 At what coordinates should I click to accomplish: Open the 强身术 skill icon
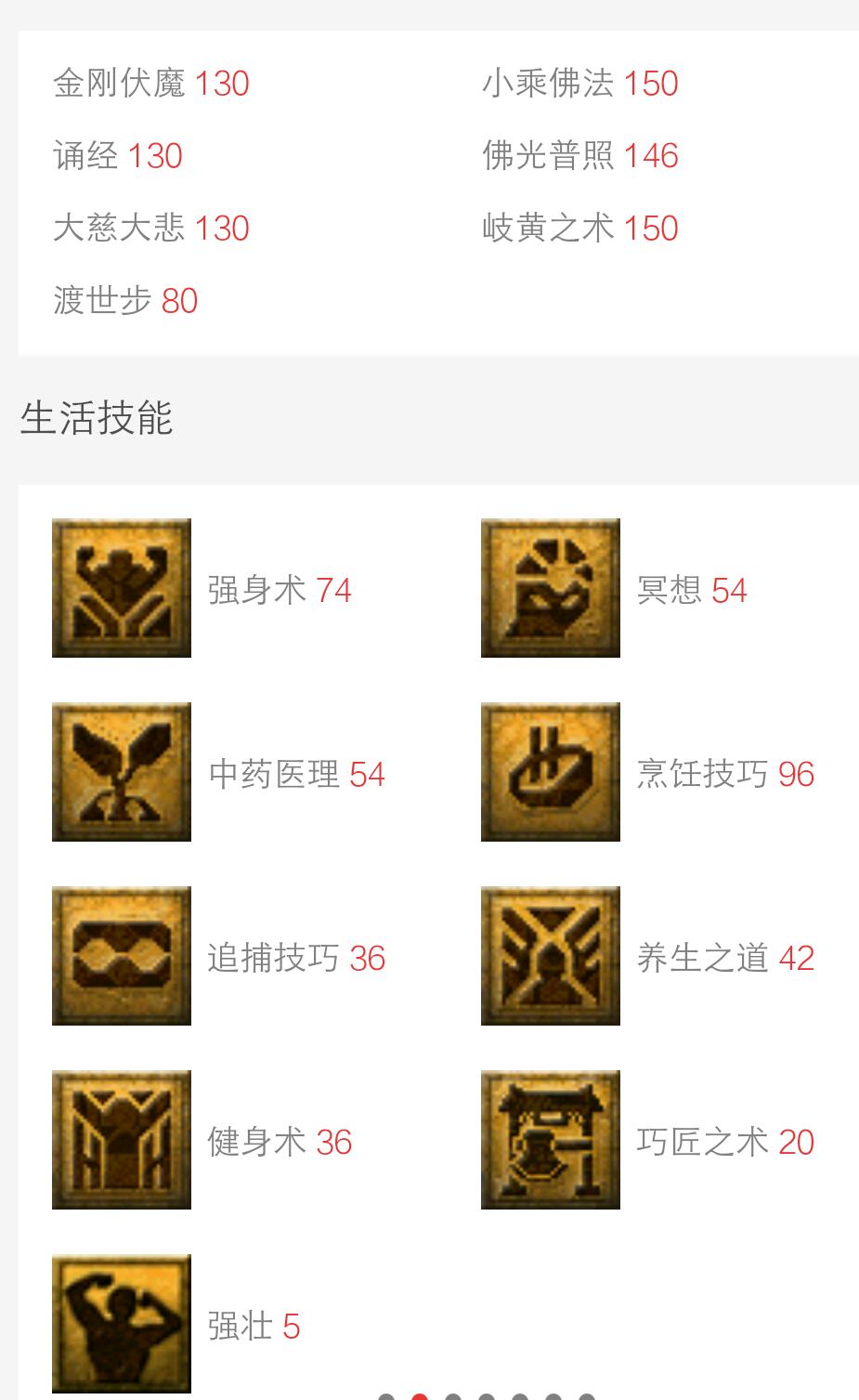(x=122, y=588)
